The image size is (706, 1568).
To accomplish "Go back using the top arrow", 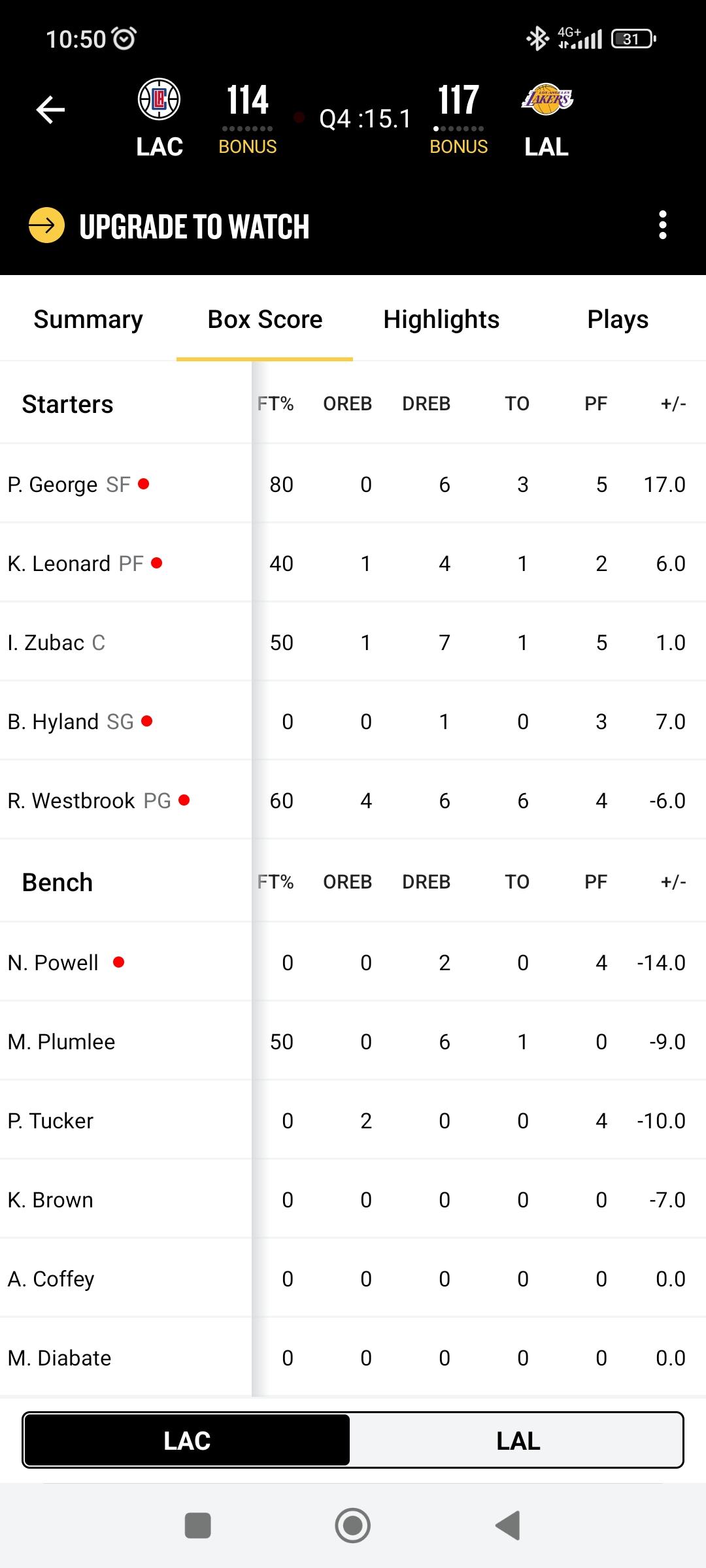I will (50, 109).
